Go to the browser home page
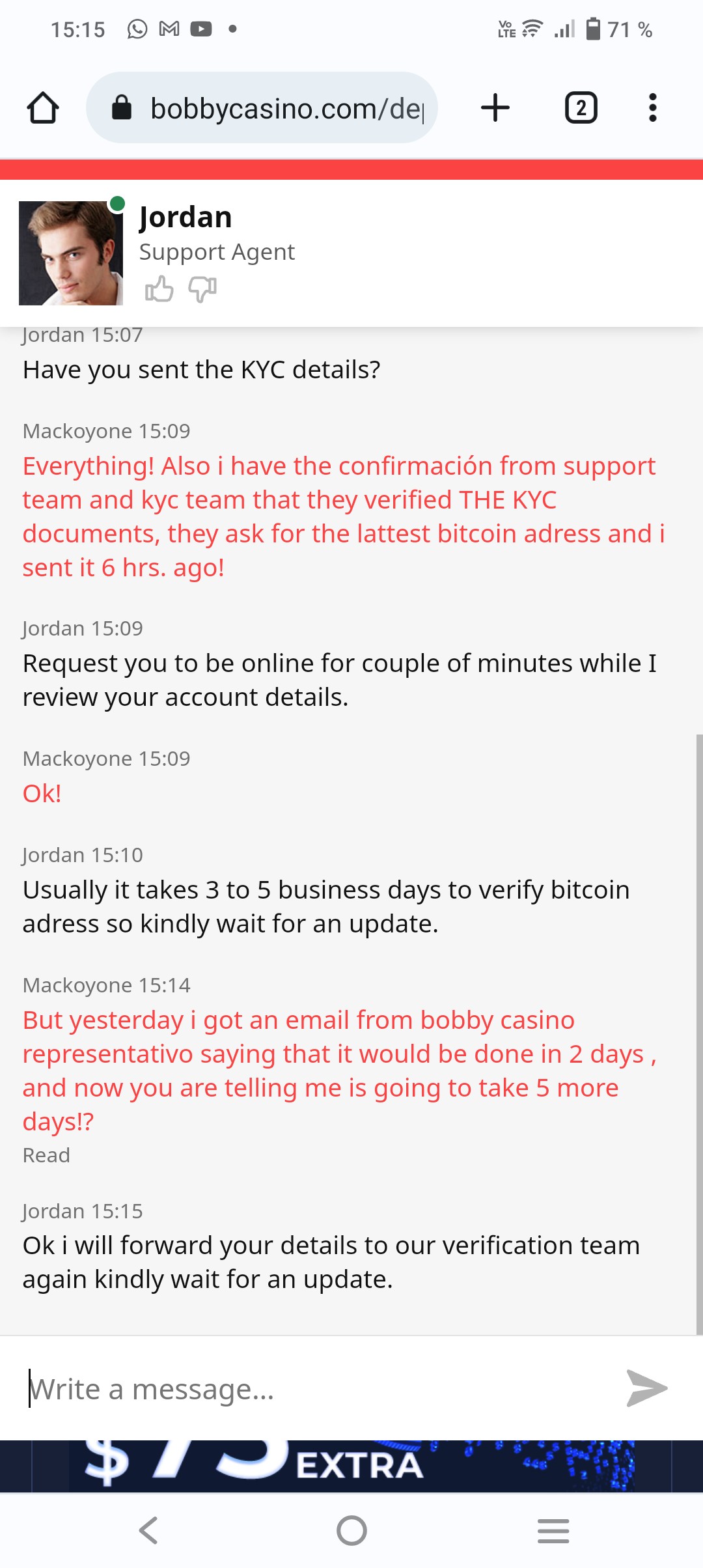Screen dimensions: 703x1568 coord(43,107)
